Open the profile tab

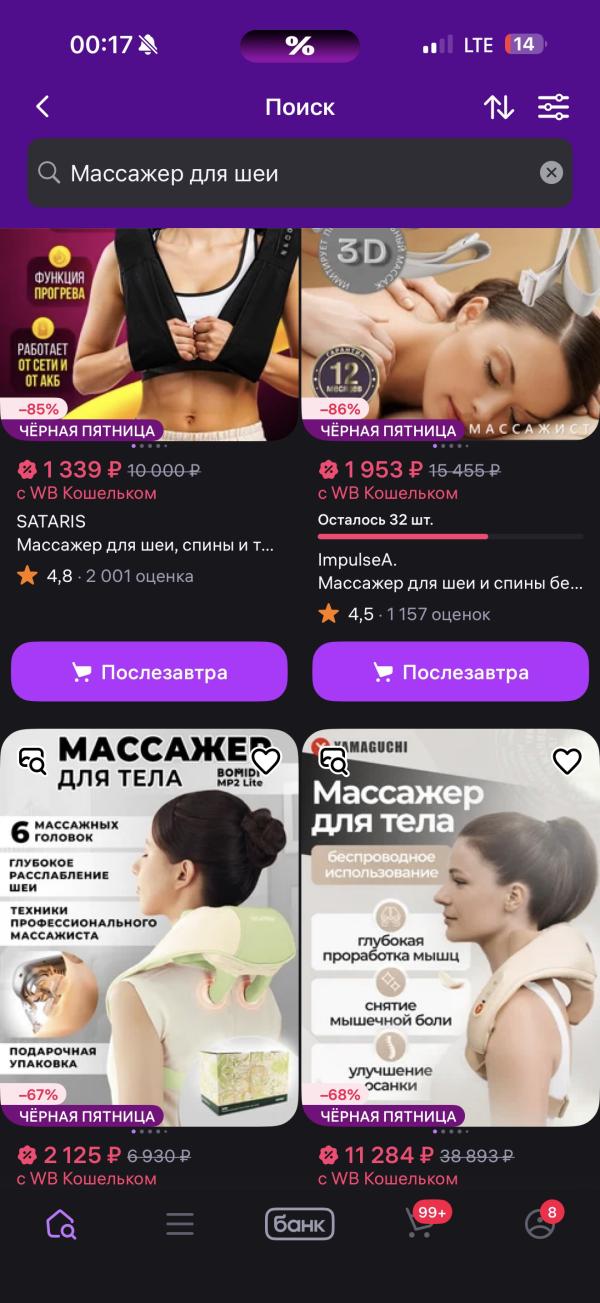[541, 1222]
